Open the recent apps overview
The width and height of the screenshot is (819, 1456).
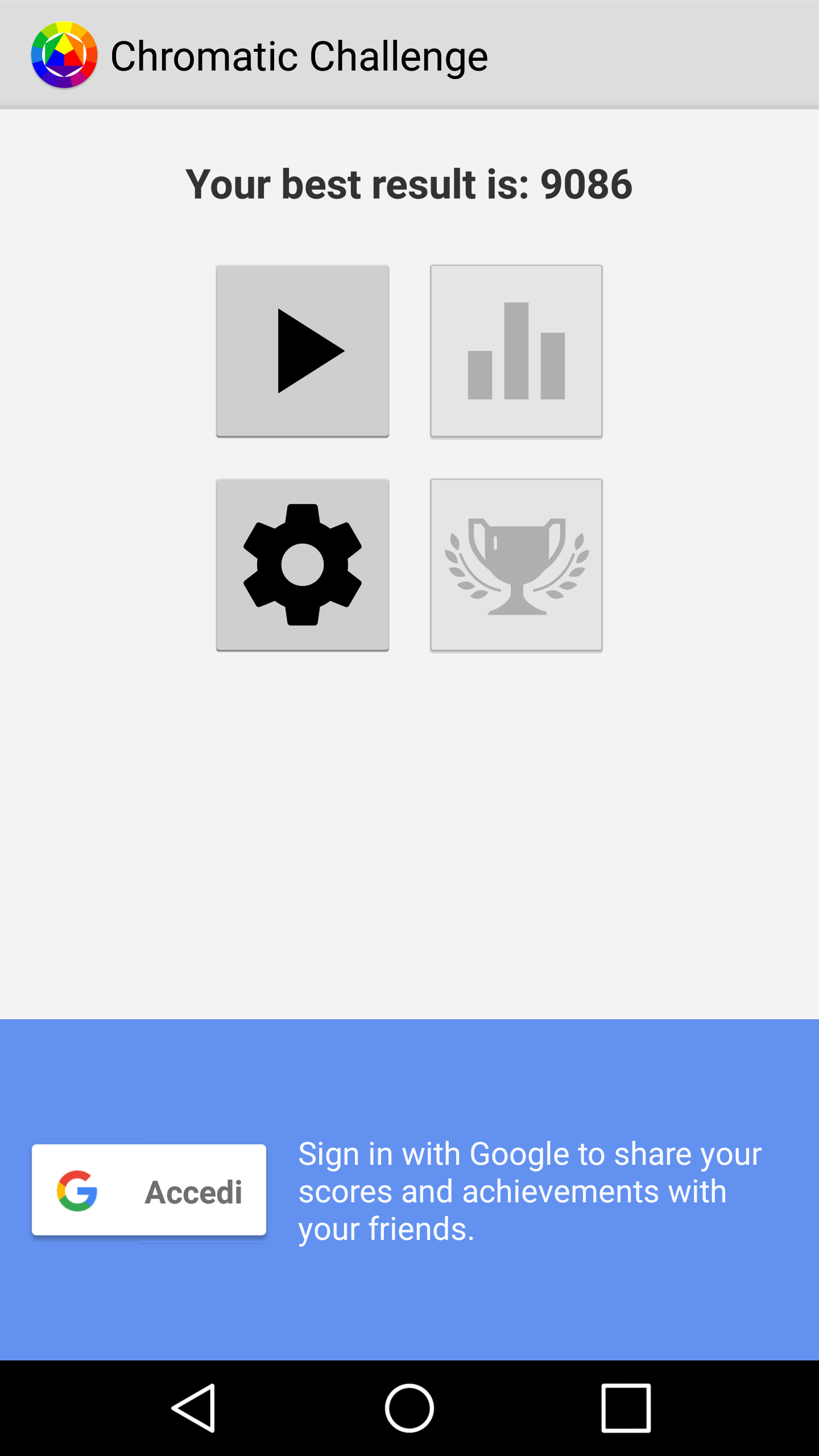[626, 1408]
